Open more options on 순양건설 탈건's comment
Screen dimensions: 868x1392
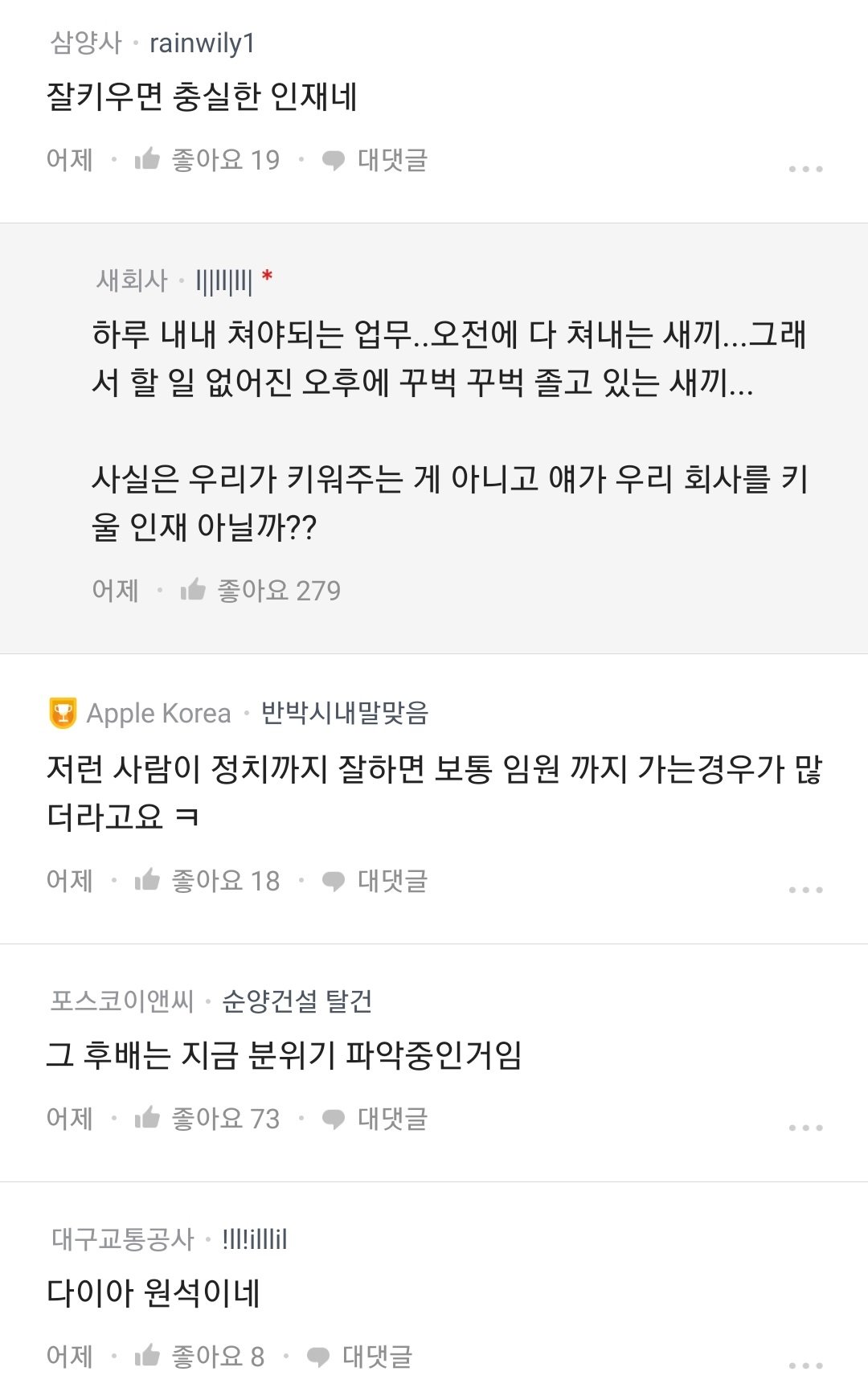(x=805, y=1128)
